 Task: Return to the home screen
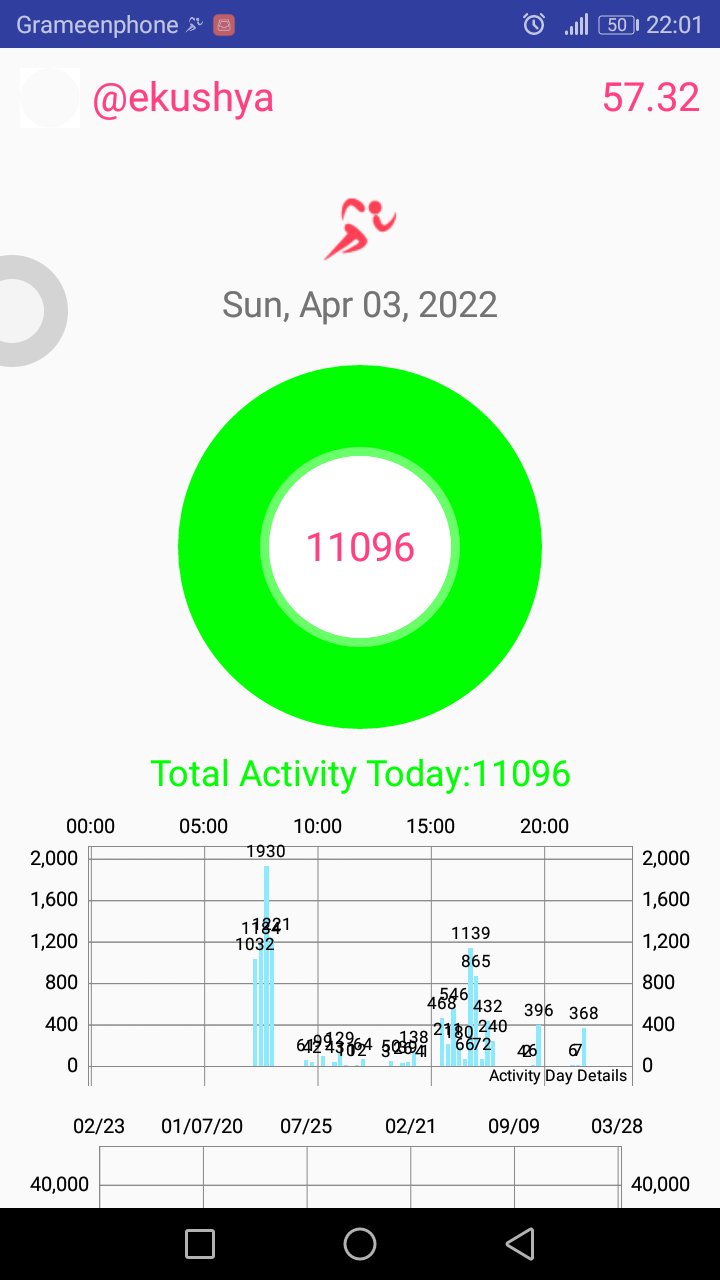[x=360, y=1244]
